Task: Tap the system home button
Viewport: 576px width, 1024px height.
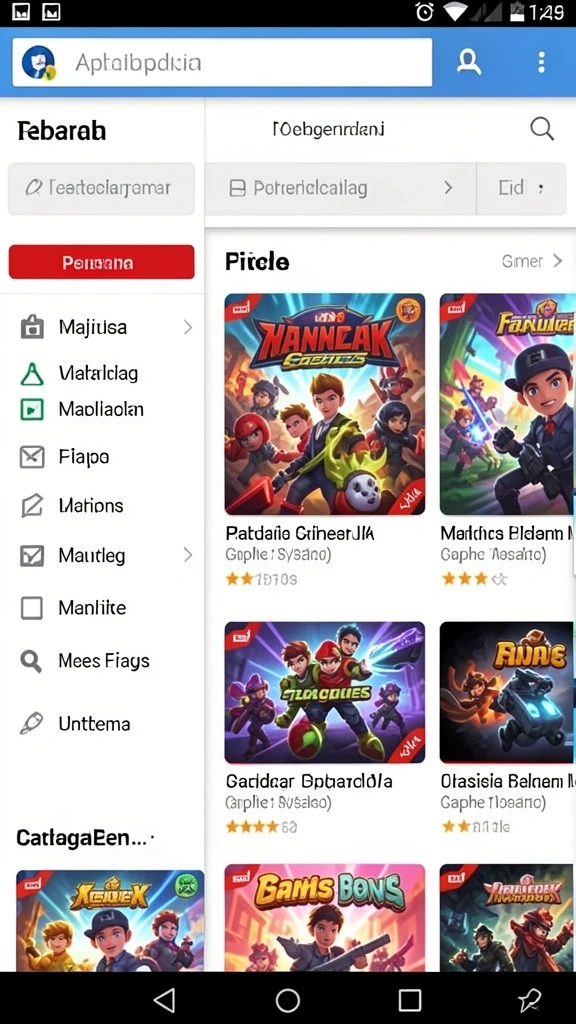Action: click(x=287, y=999)
